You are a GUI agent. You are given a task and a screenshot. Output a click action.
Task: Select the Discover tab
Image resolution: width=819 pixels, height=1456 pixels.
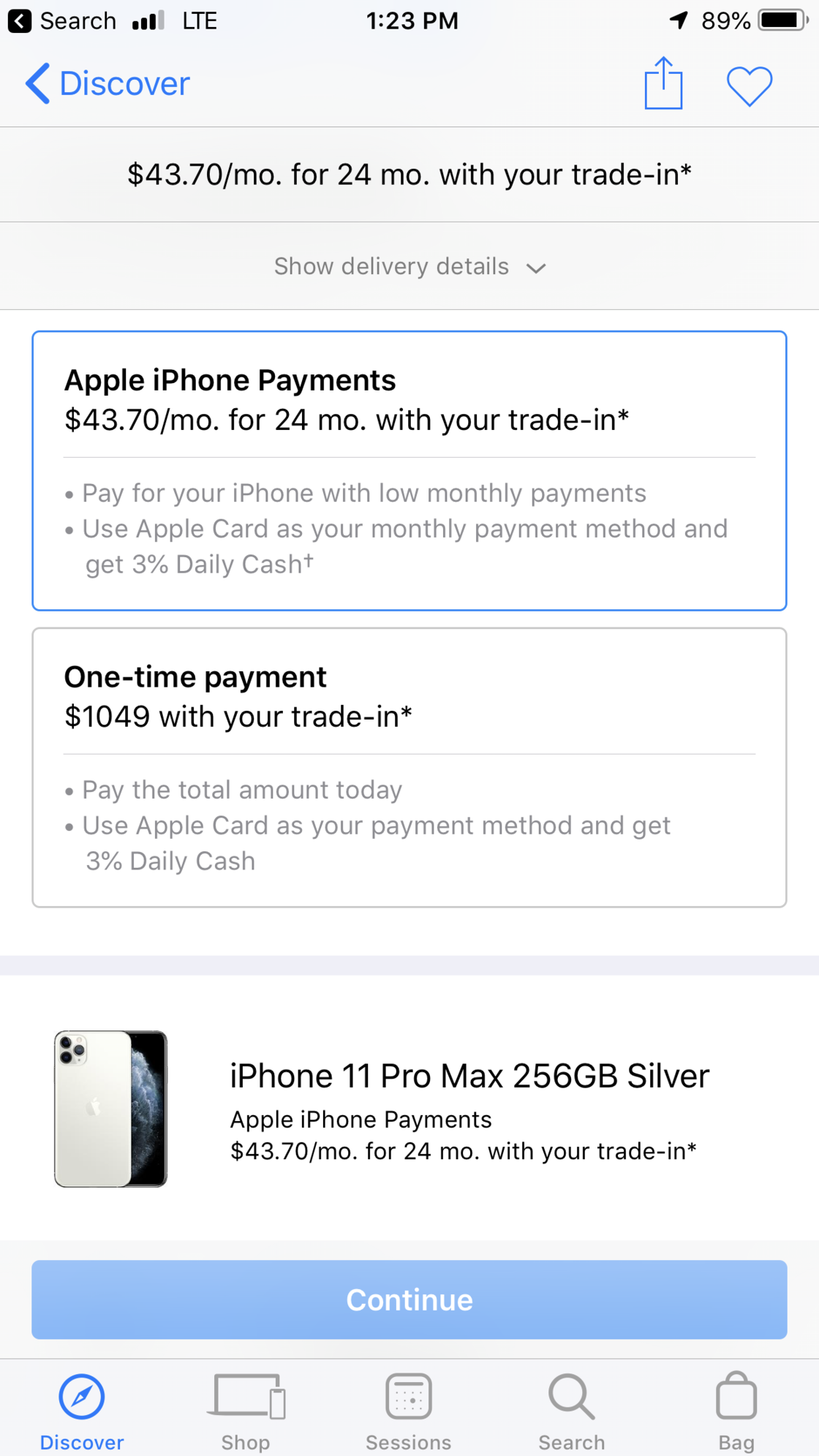pos(82,1412)
